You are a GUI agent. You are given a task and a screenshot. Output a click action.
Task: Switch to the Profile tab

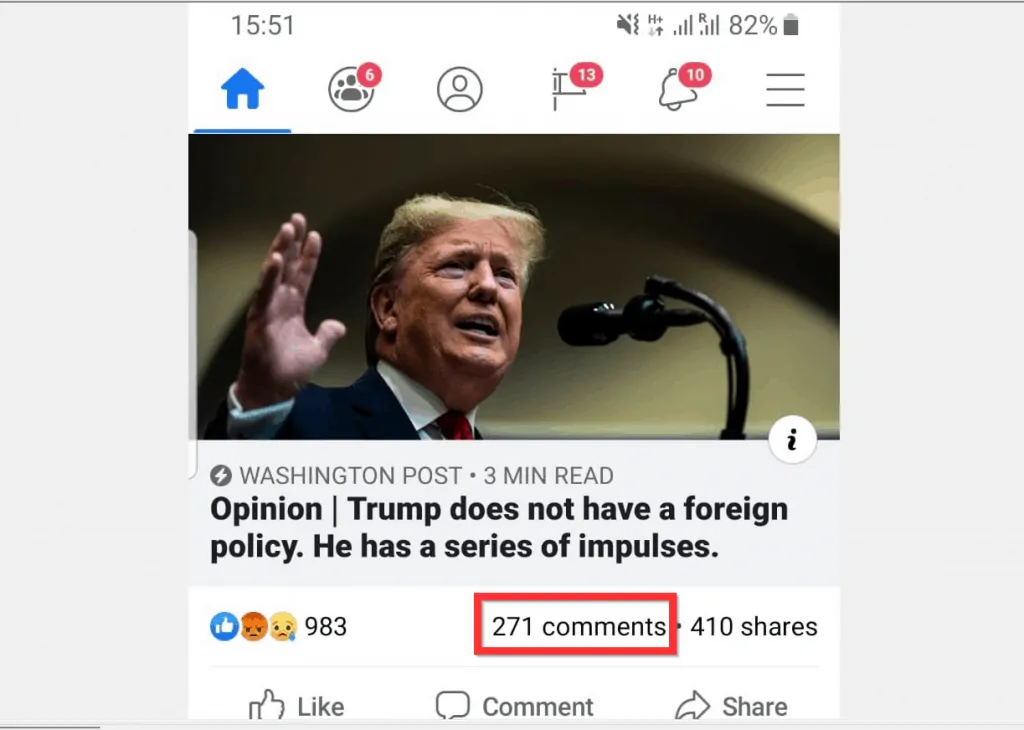[460, 90]
